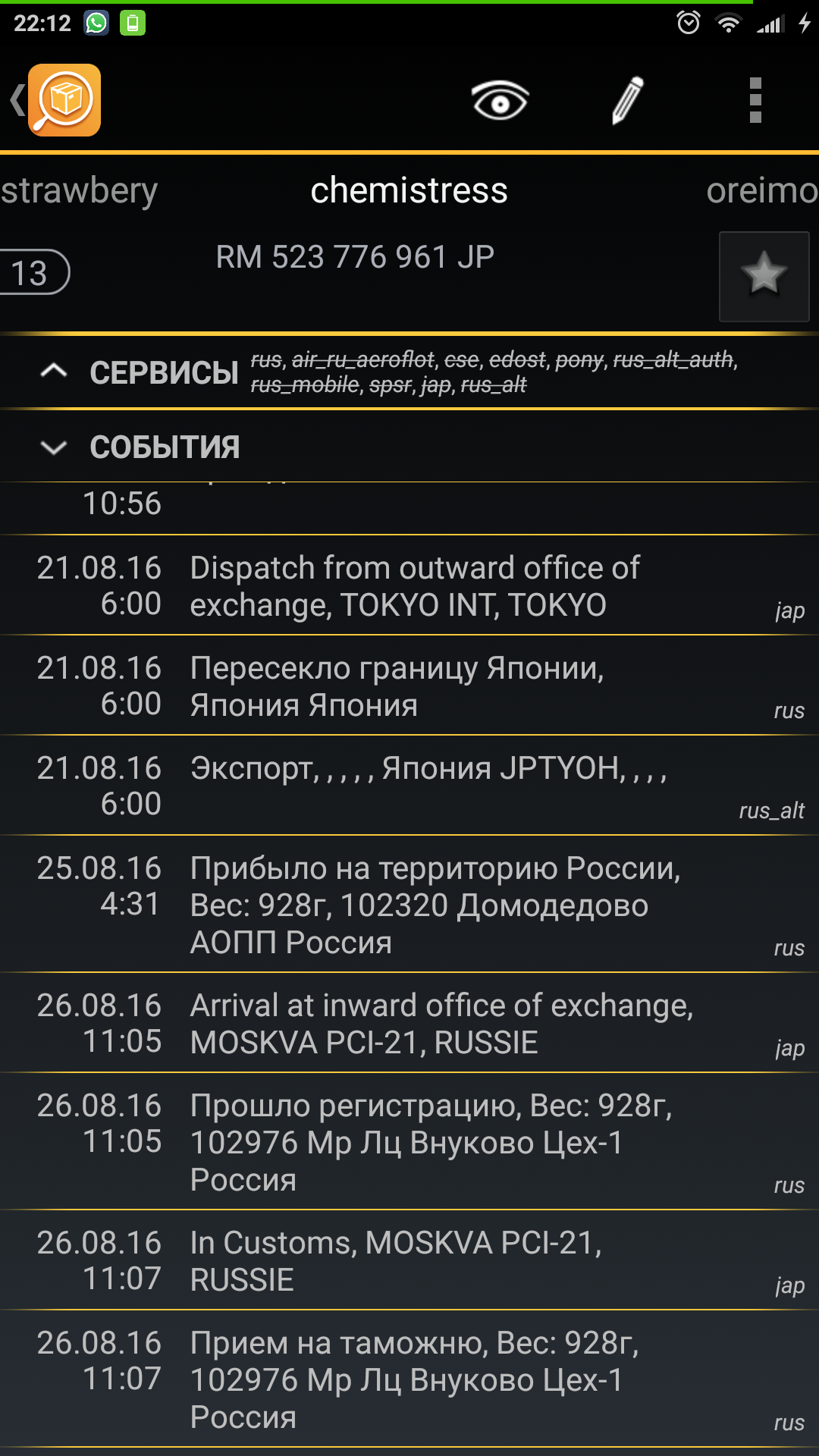Switch to the oreimo tab

point(761,191)
